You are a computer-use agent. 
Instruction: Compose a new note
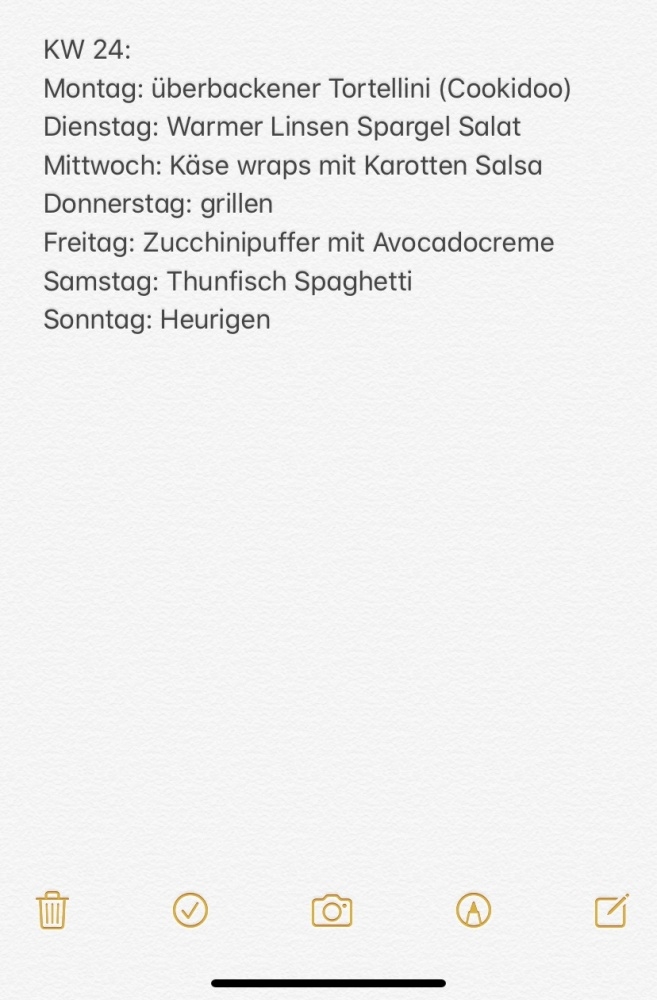611,909
